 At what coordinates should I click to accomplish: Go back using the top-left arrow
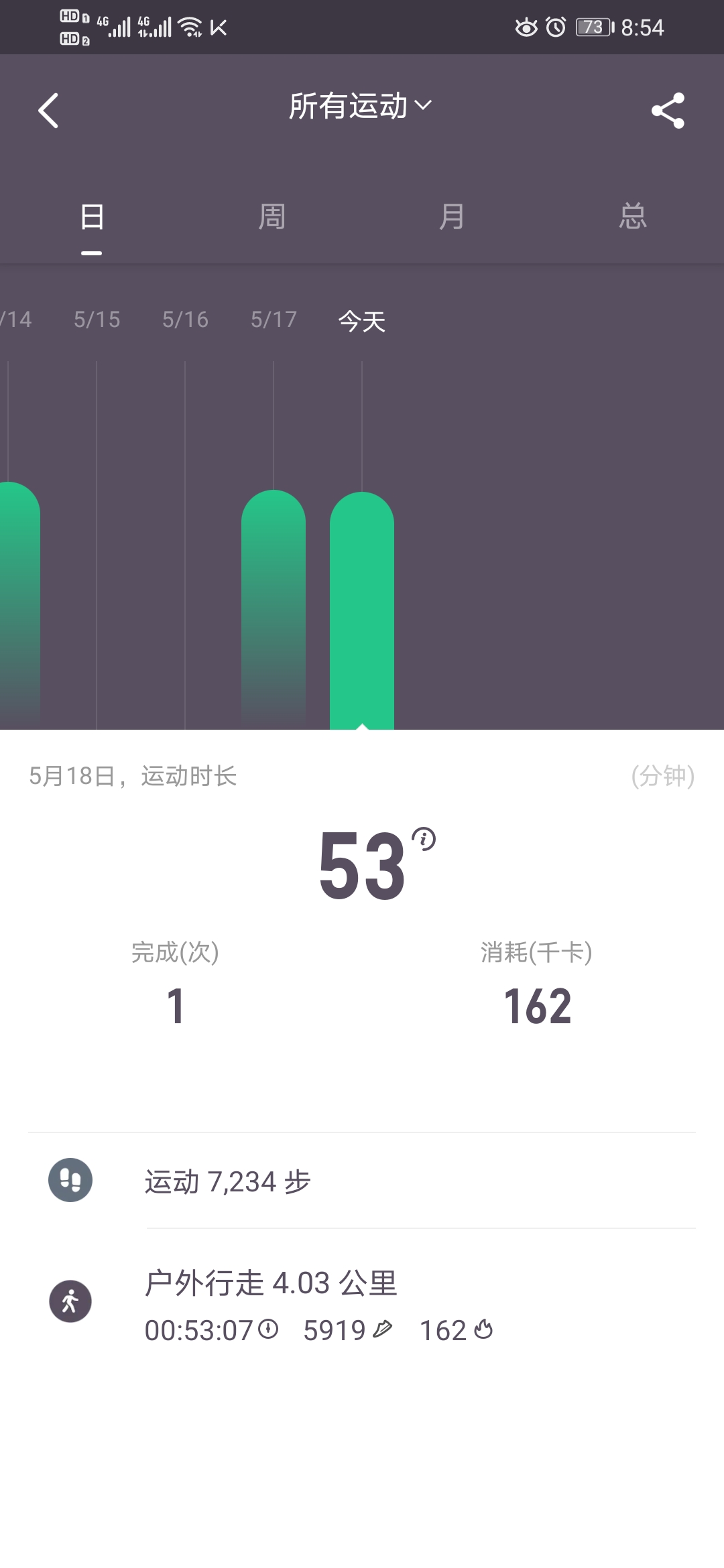48,111
